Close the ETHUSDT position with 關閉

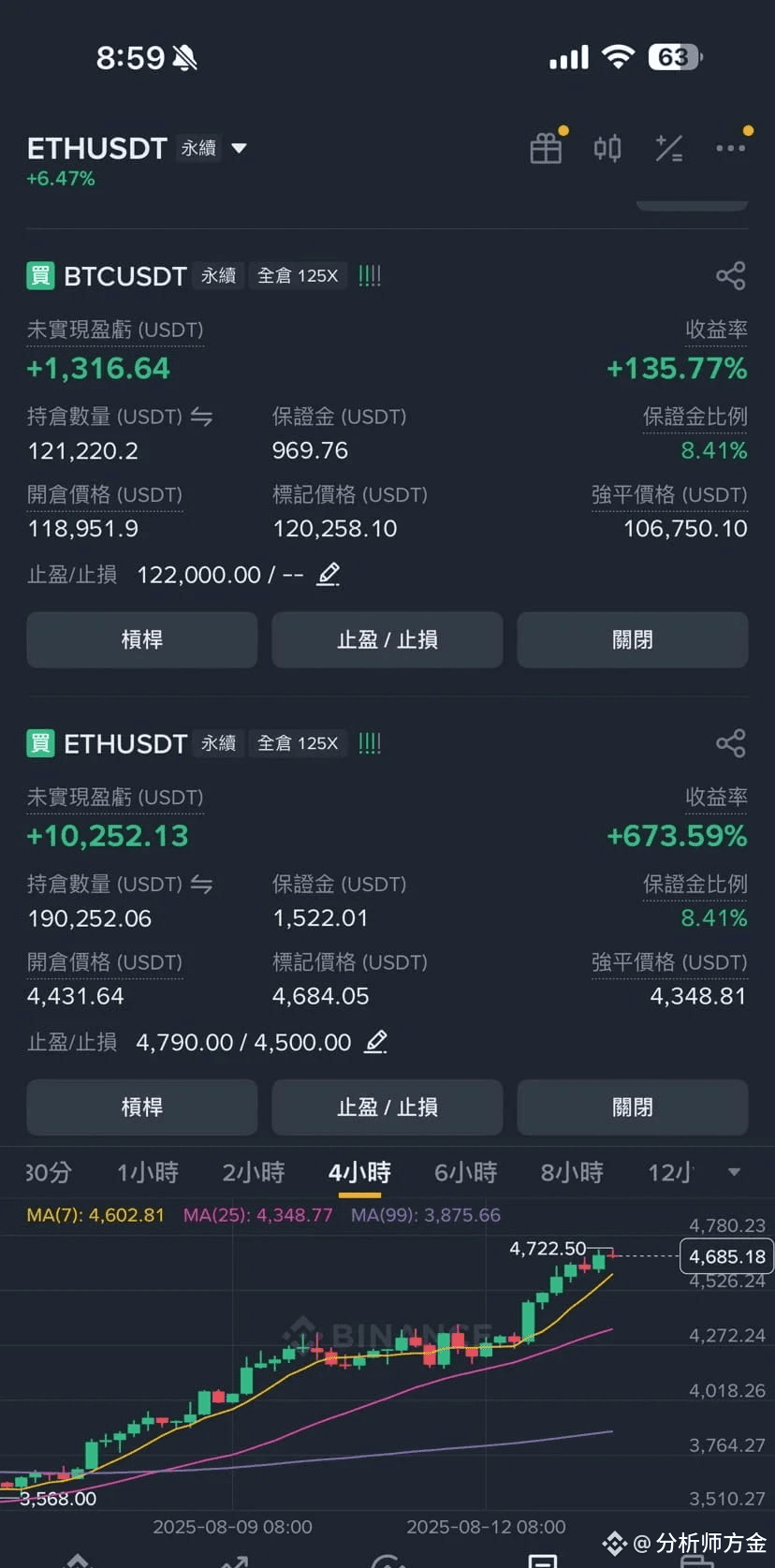pos(633,1107)
